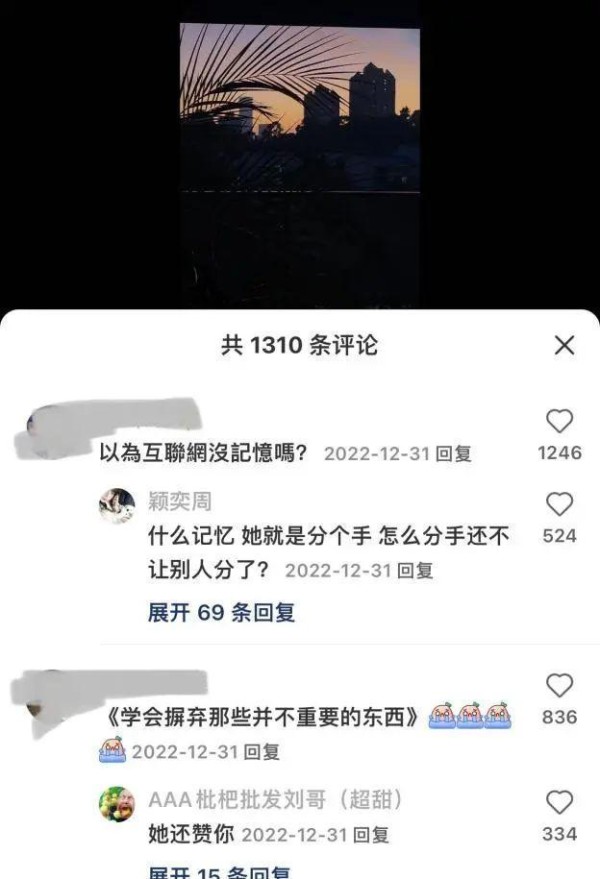
Task: Expand the 69 replies
Action: (x=221, y=612)
